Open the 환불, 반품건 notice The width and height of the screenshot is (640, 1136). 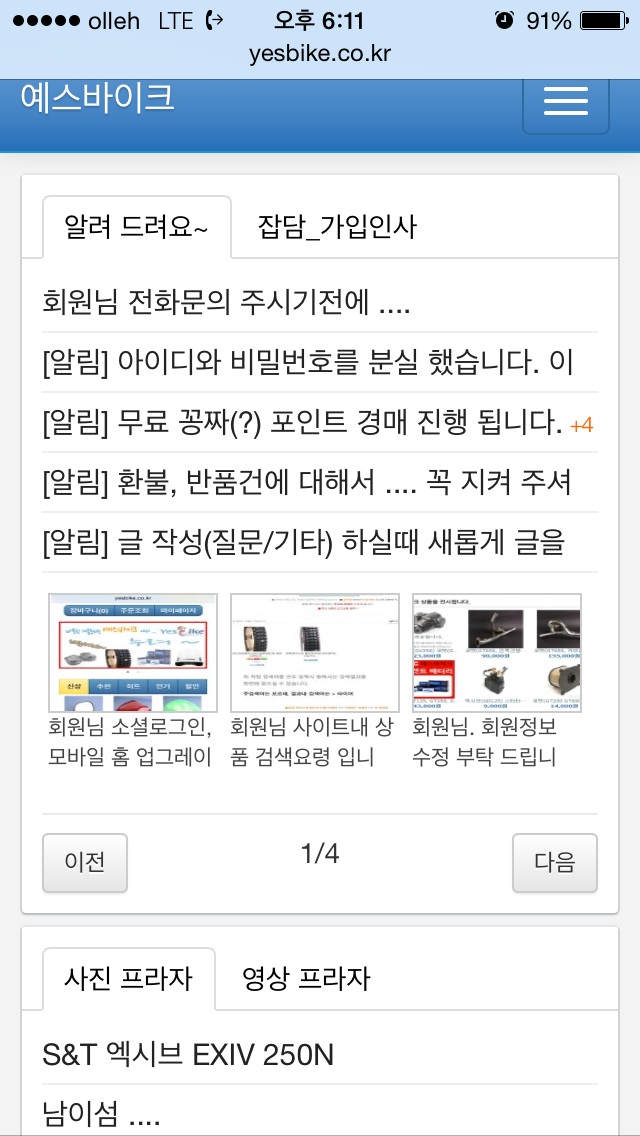click(308, 483)
